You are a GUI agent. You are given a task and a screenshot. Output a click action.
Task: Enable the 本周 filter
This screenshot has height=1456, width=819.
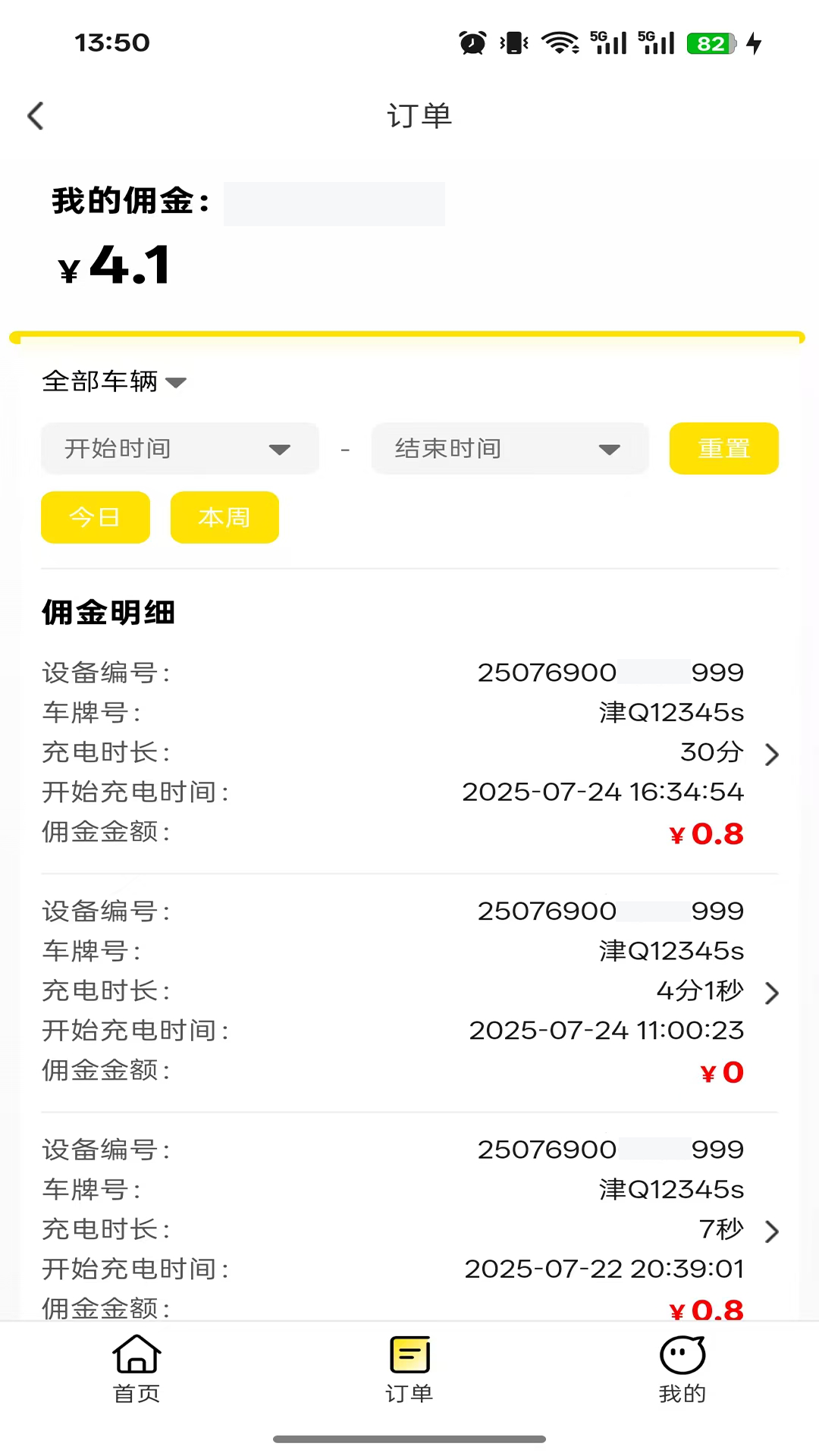click(224, 517)
